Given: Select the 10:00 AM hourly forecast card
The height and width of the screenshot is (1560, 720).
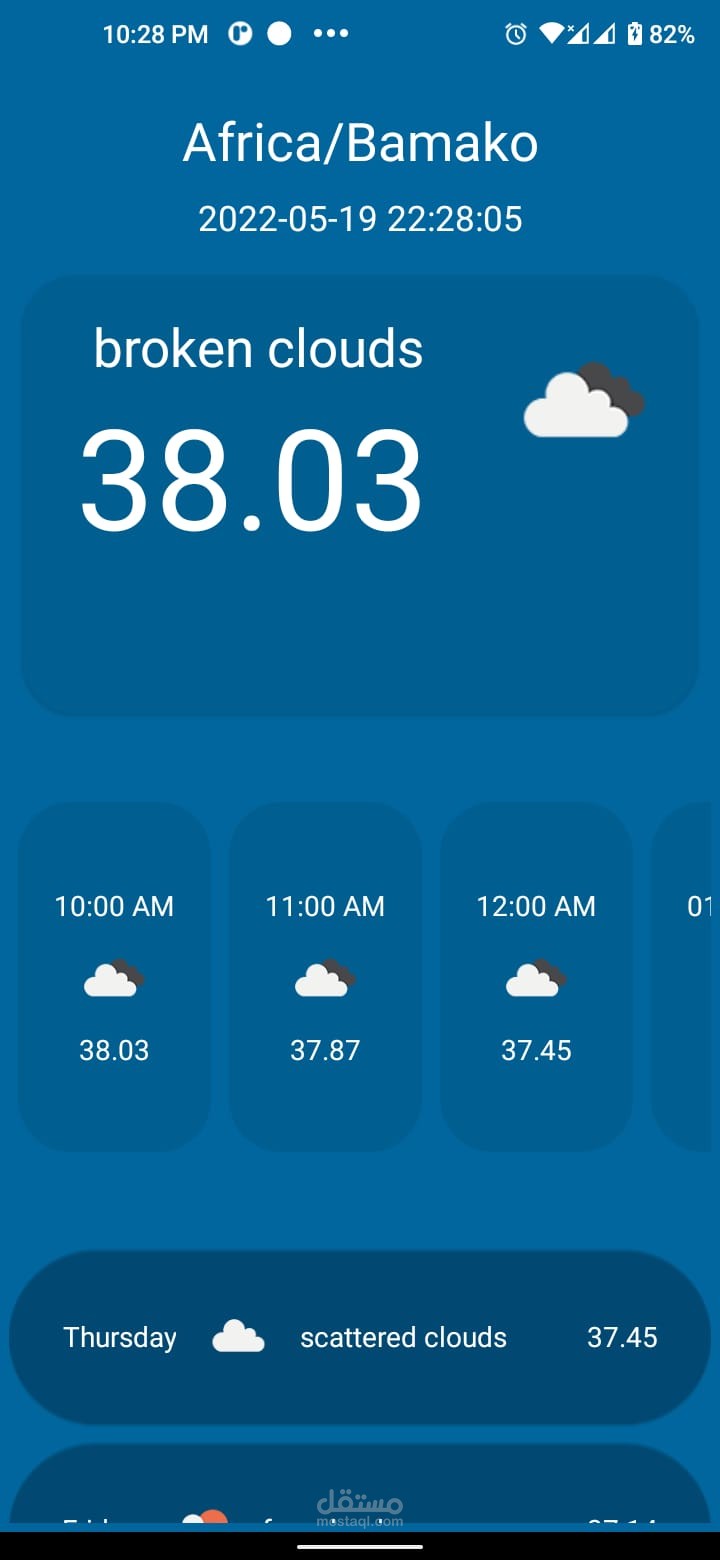Looking at the screenshot, I should [114, 977].
